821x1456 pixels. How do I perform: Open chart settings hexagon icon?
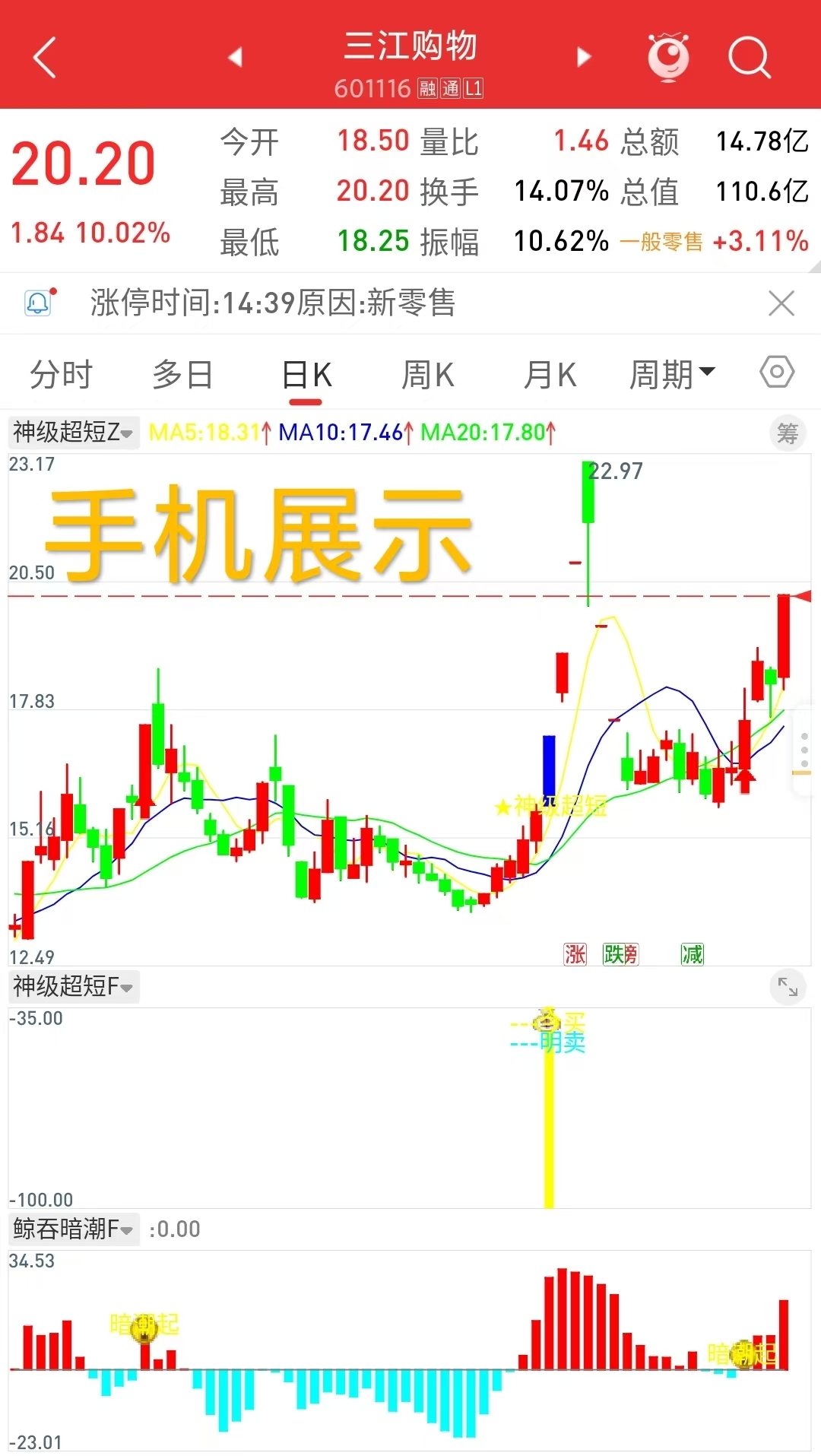tap(777, 373)
